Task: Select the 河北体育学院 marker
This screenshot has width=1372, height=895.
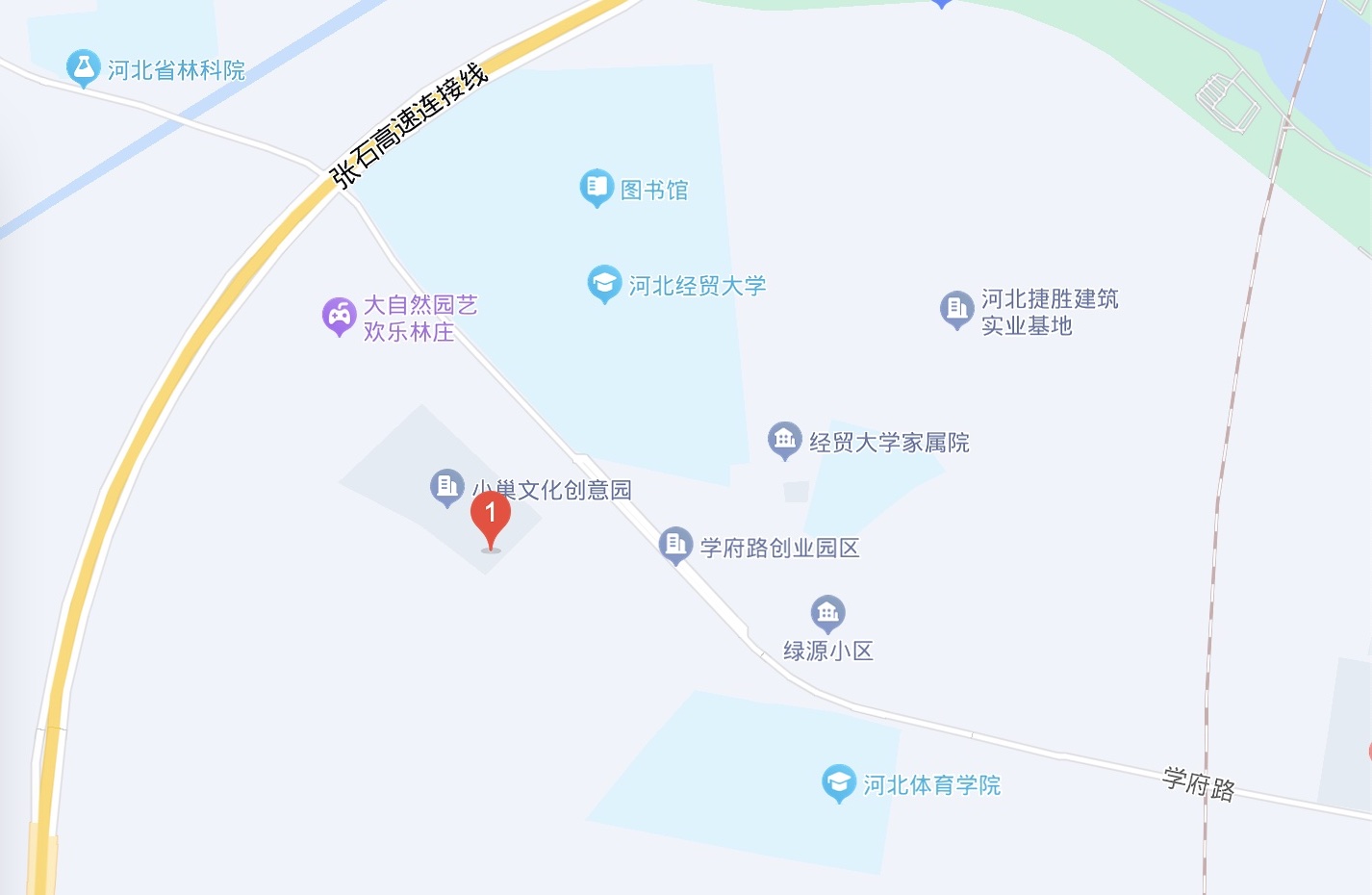Action: coord(839,782)
